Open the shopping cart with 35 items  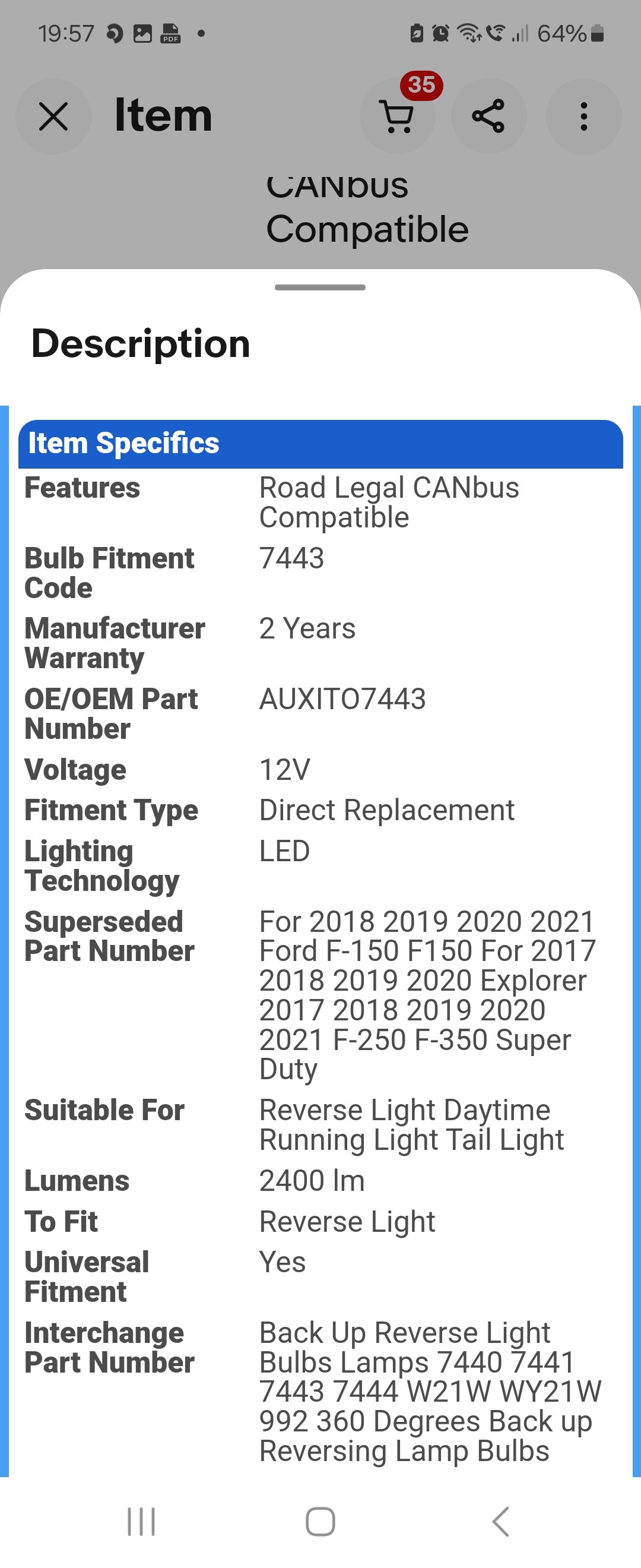(397, 116)
